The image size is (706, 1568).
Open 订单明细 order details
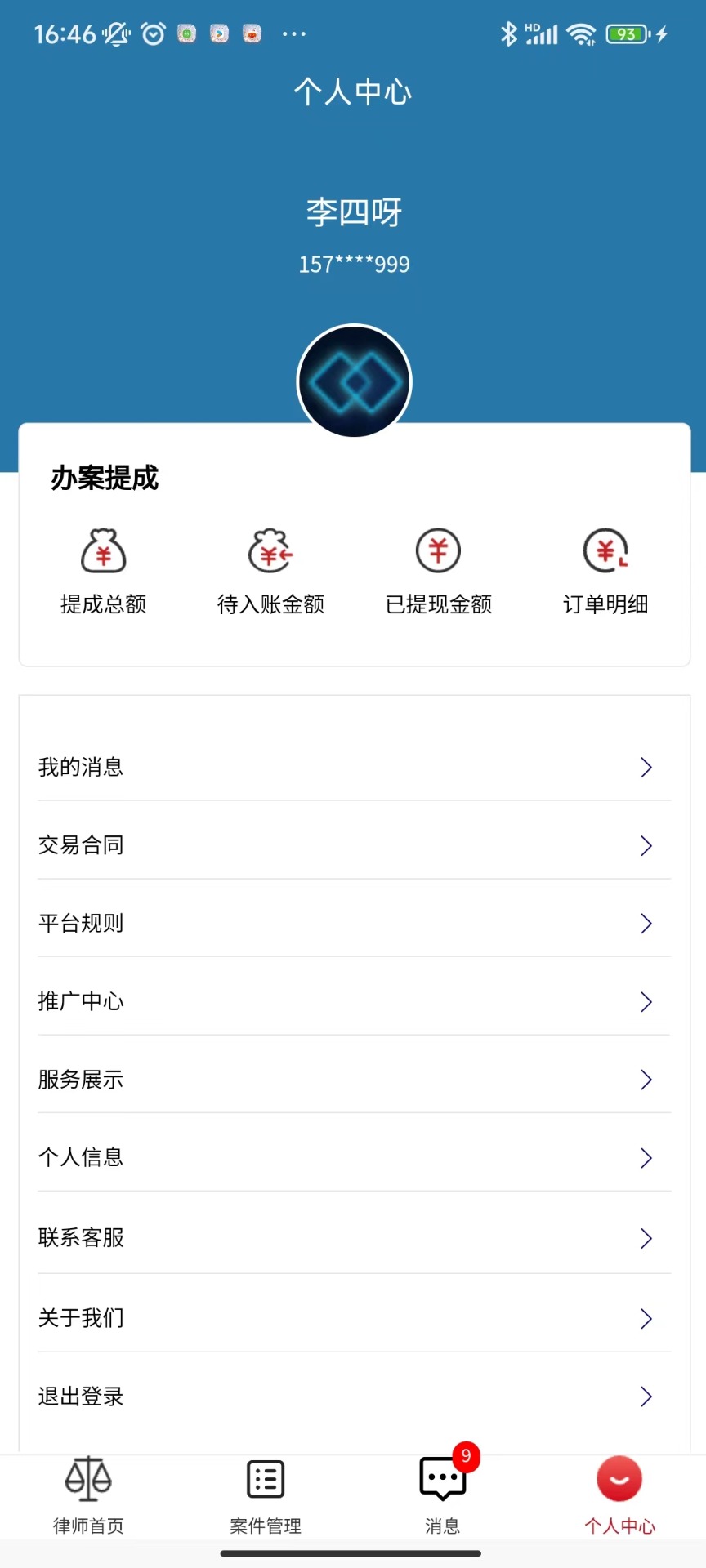(x=605, y=570)
